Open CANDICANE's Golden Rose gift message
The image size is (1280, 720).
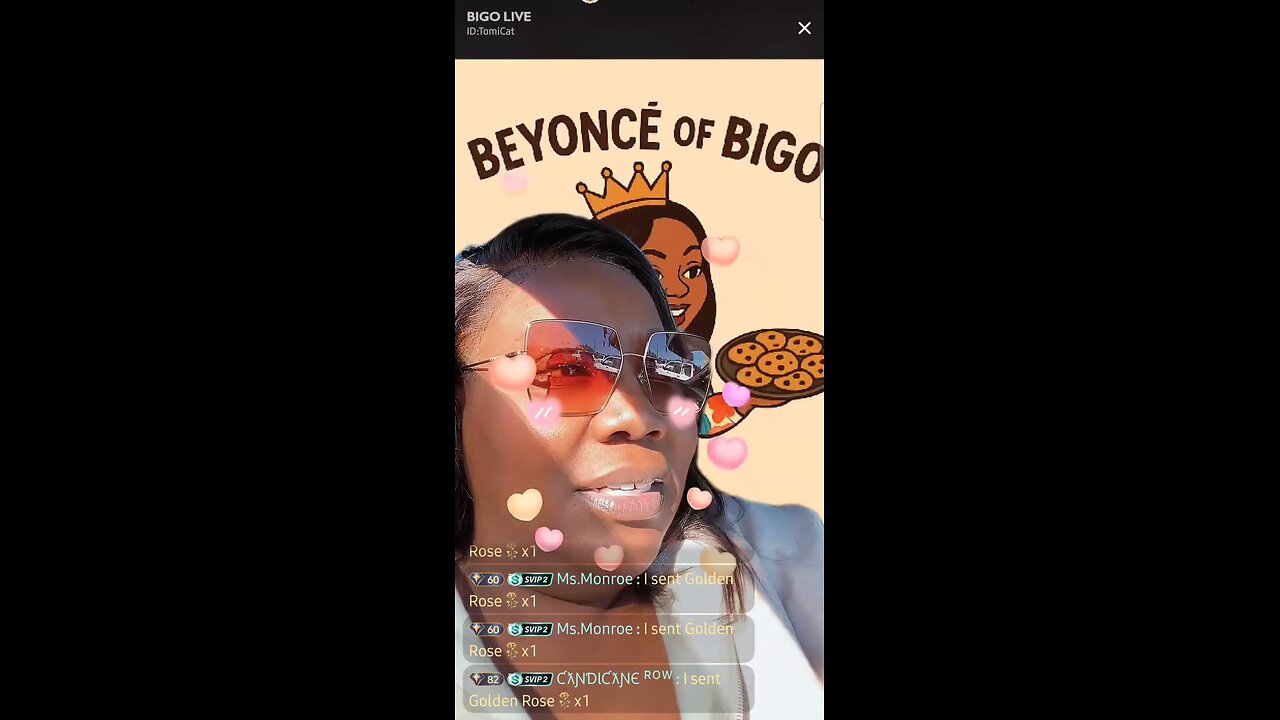(x=608, y=689)
